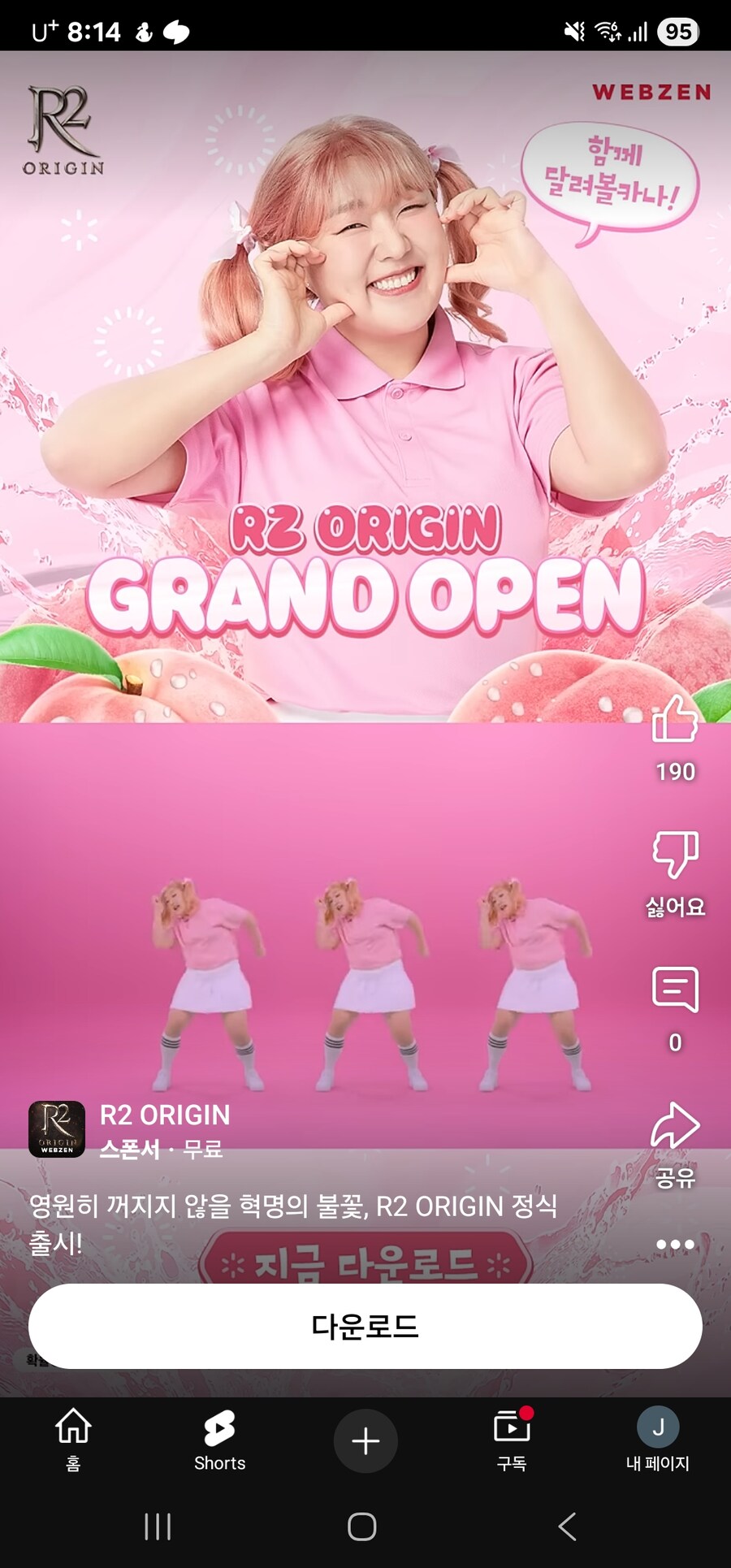Open the R2 ORIGIN sponsor name link

pos(165,1115)
